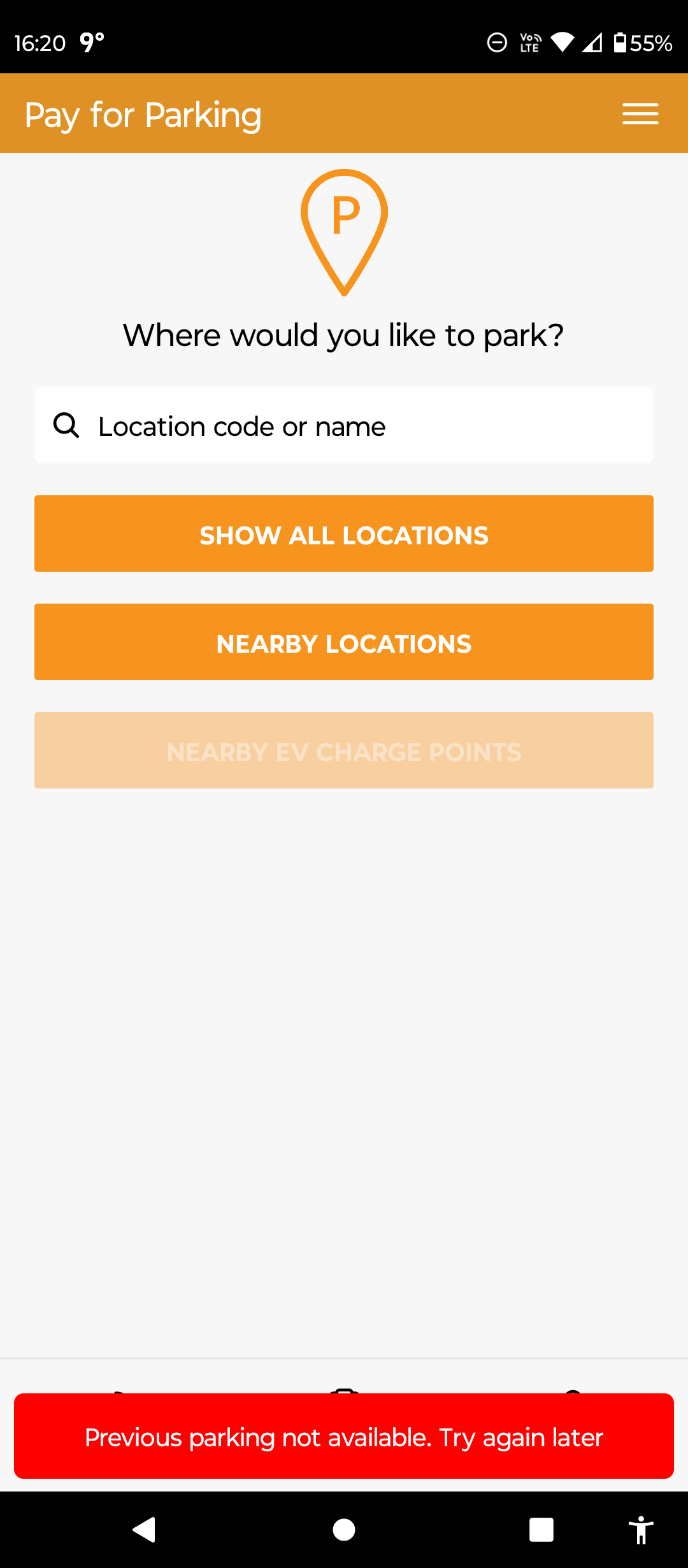Viewport: 688px width, 1568px height.
Task: Open Nearby Locations
Action: pyautogui.click(x=344, y=642)
